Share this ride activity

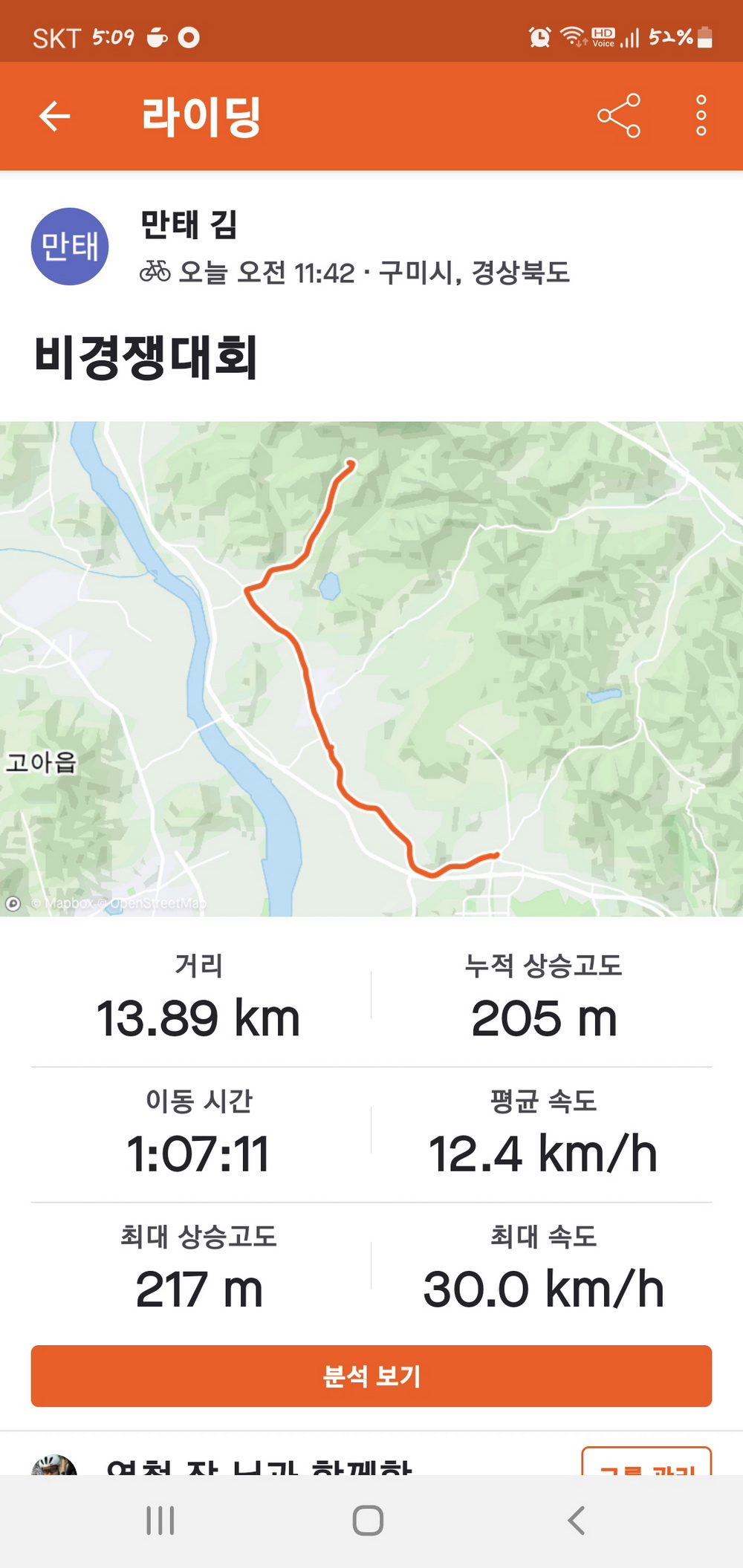click(618, 116)
